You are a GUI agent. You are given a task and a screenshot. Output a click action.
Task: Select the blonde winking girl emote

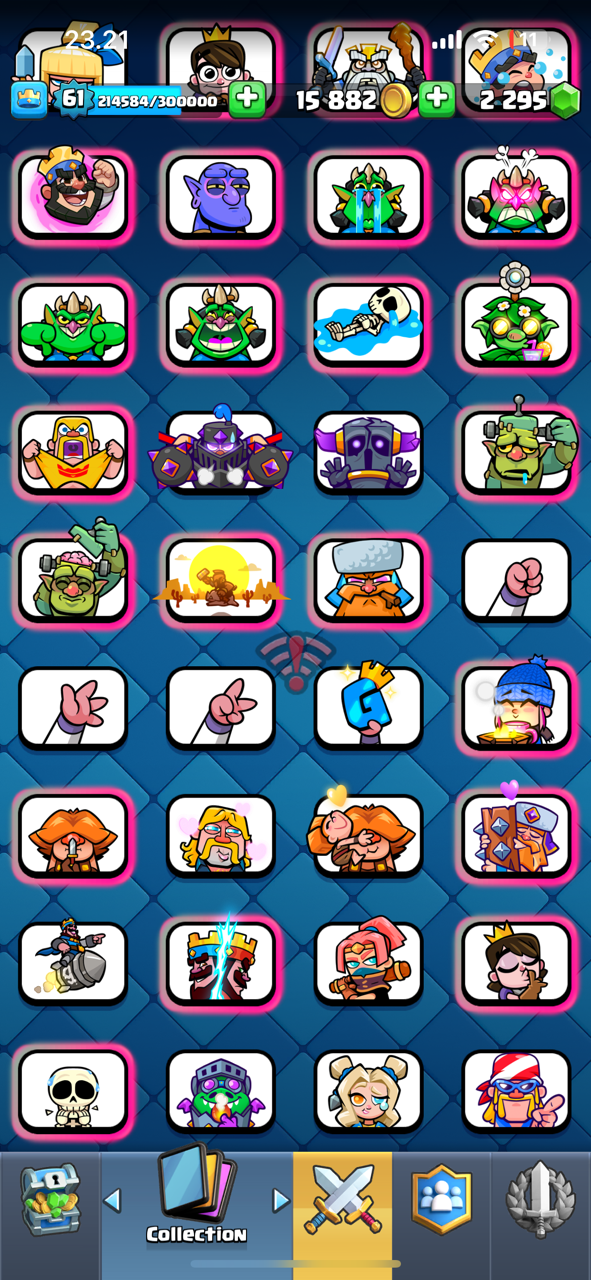tap(369, 1090)
